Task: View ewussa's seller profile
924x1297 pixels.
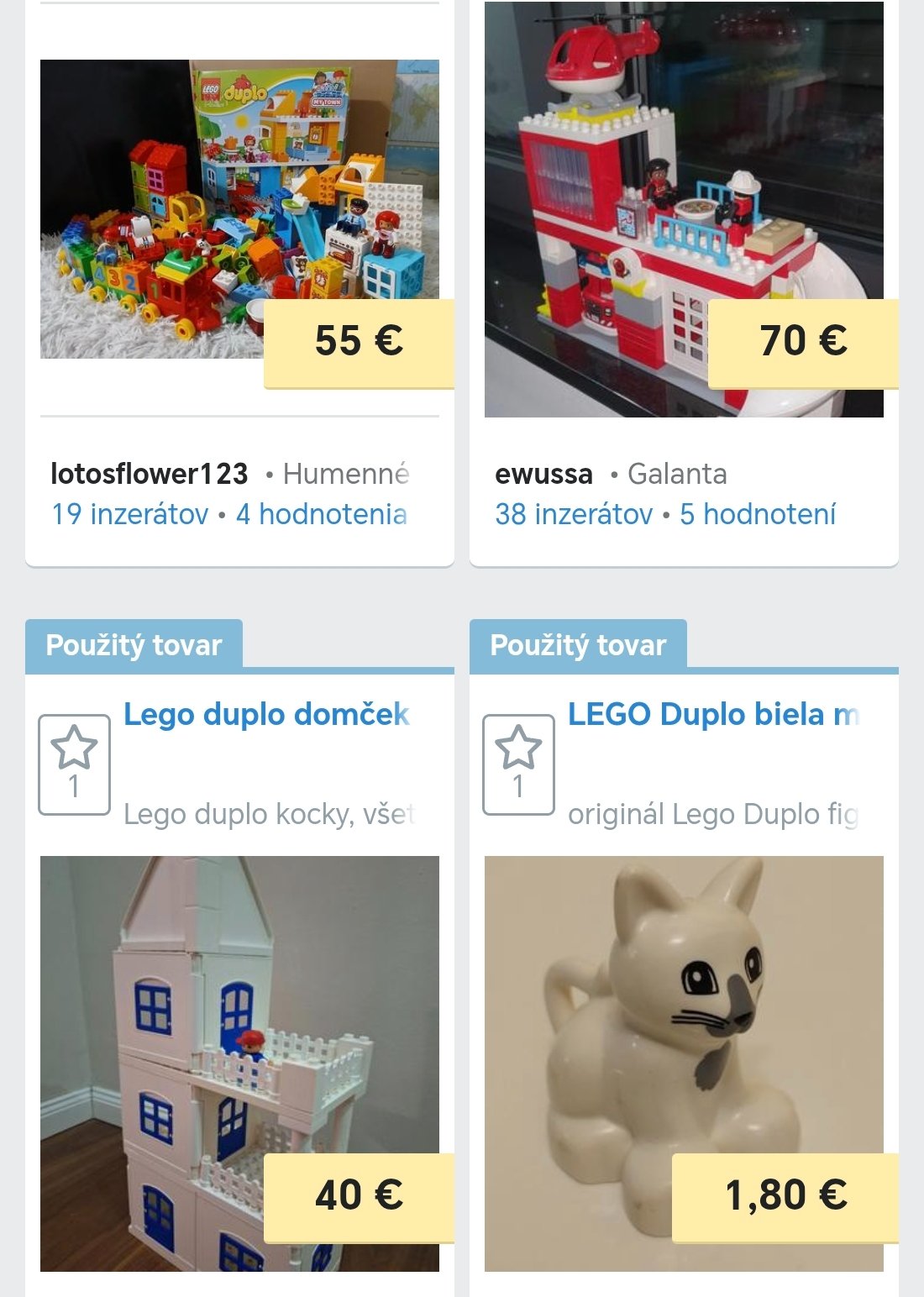Action: pos(543,474)
